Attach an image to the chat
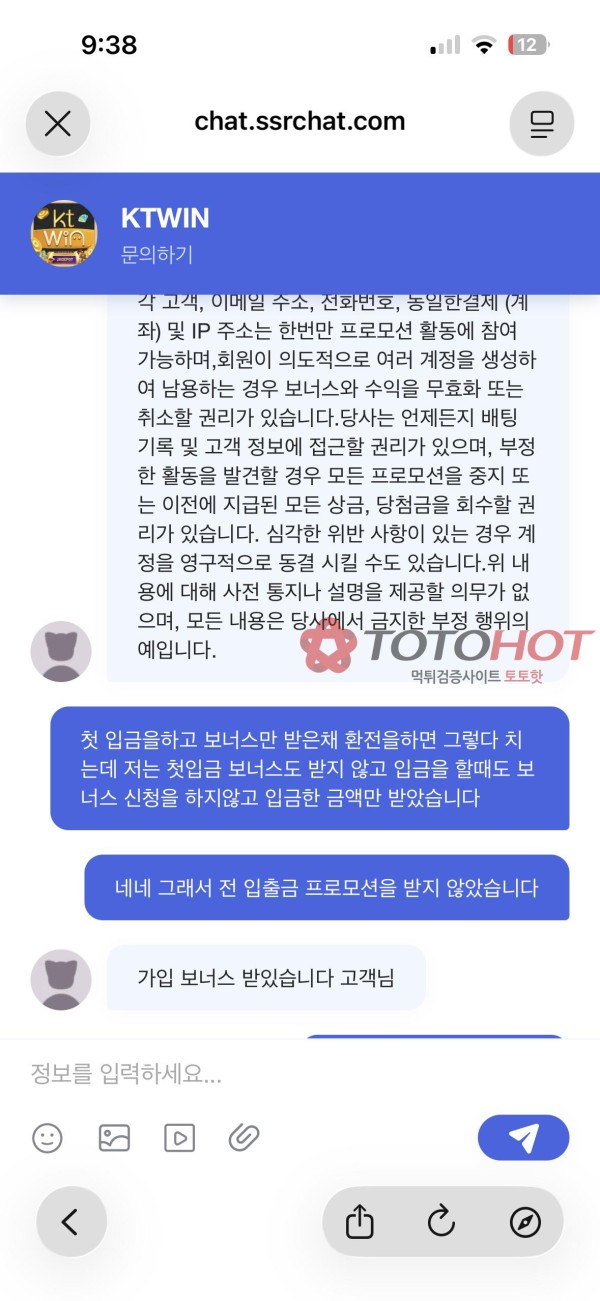 pos(114,1137)
